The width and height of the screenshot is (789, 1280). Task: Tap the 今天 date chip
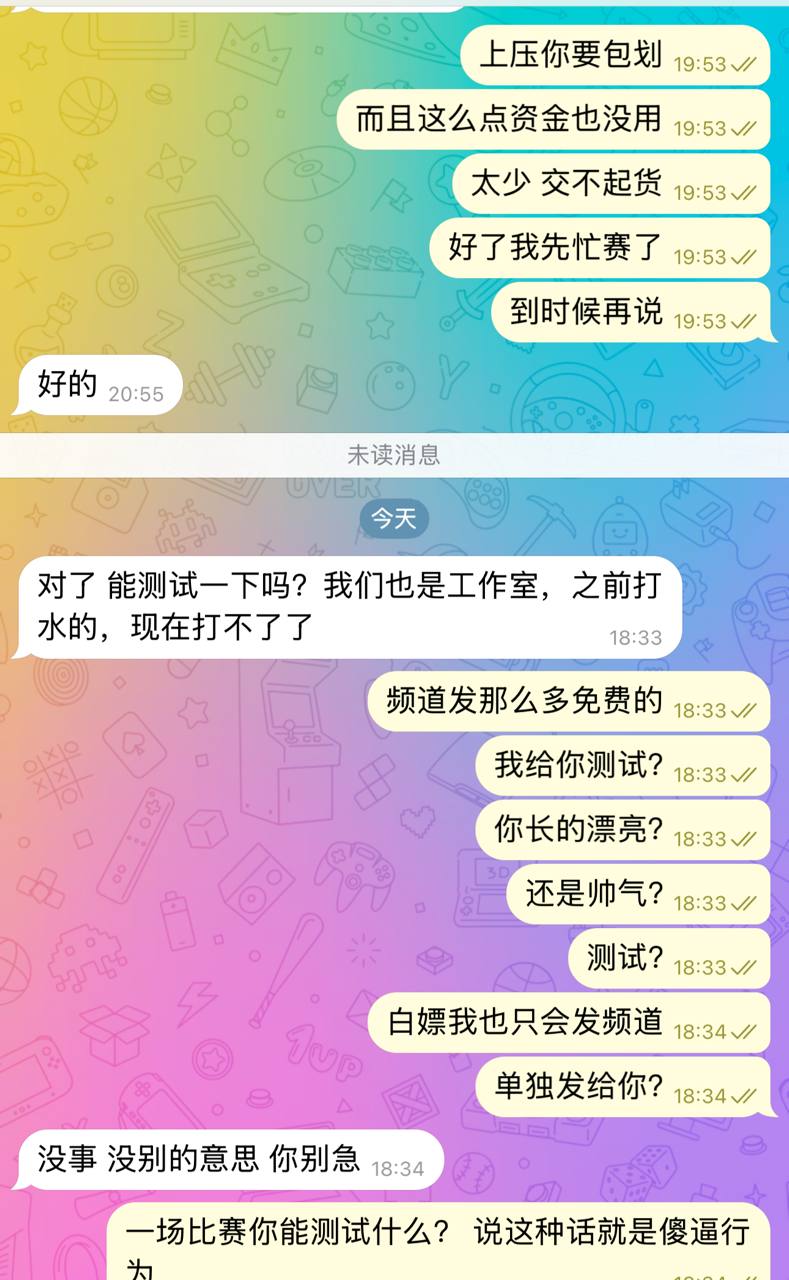[x=394, y=518]
